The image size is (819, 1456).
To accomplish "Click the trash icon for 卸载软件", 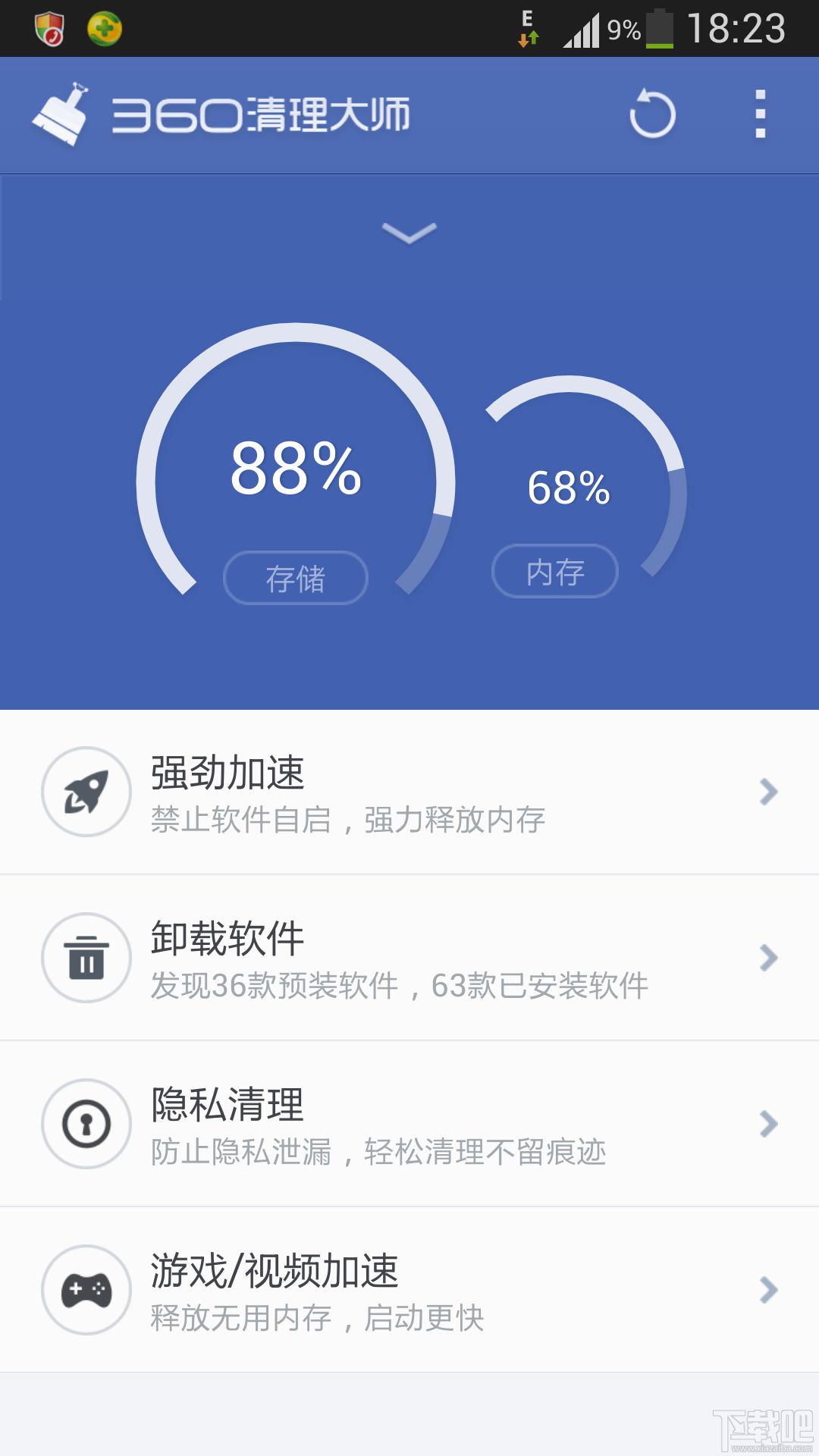I will (86, 958).
